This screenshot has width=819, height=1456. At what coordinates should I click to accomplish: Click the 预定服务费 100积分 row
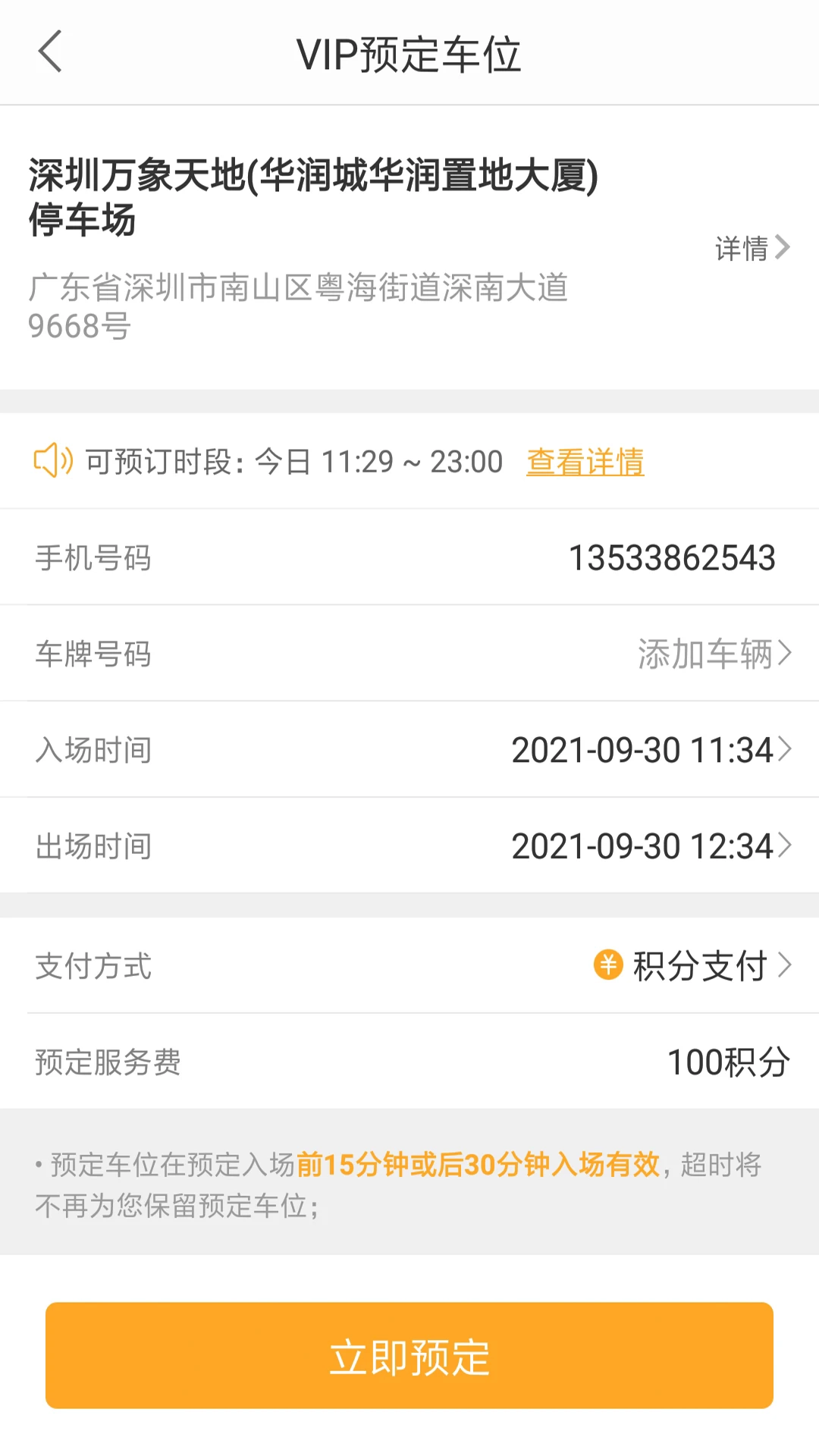click(x=409, y=1063)
